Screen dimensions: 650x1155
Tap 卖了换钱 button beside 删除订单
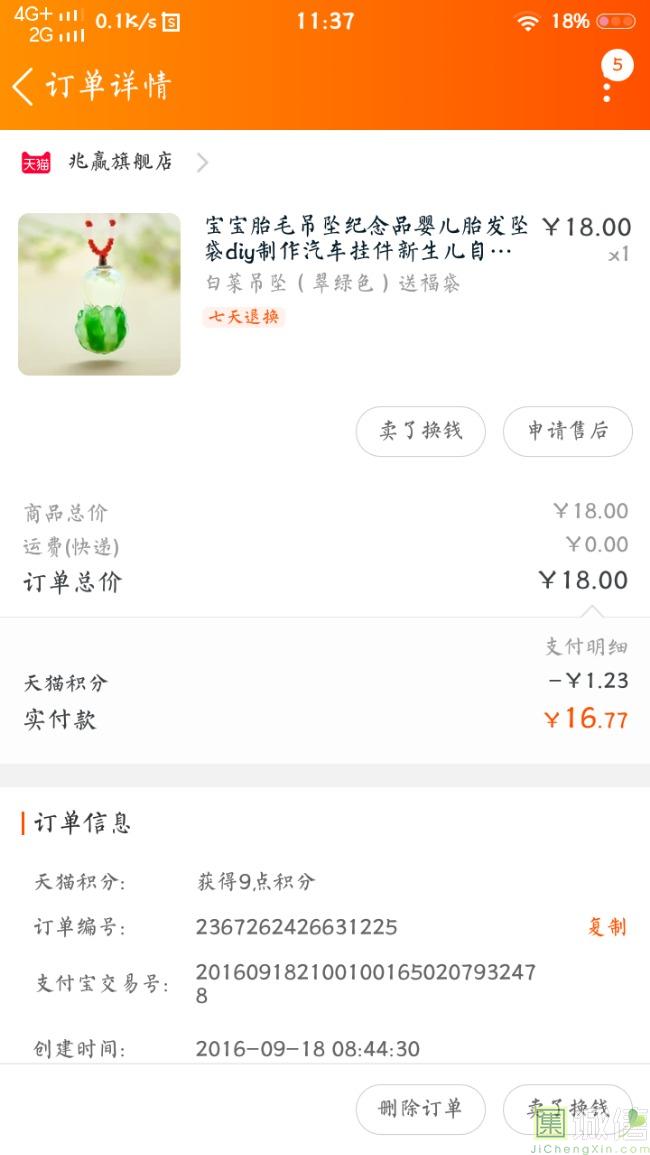pos(567,1108)
